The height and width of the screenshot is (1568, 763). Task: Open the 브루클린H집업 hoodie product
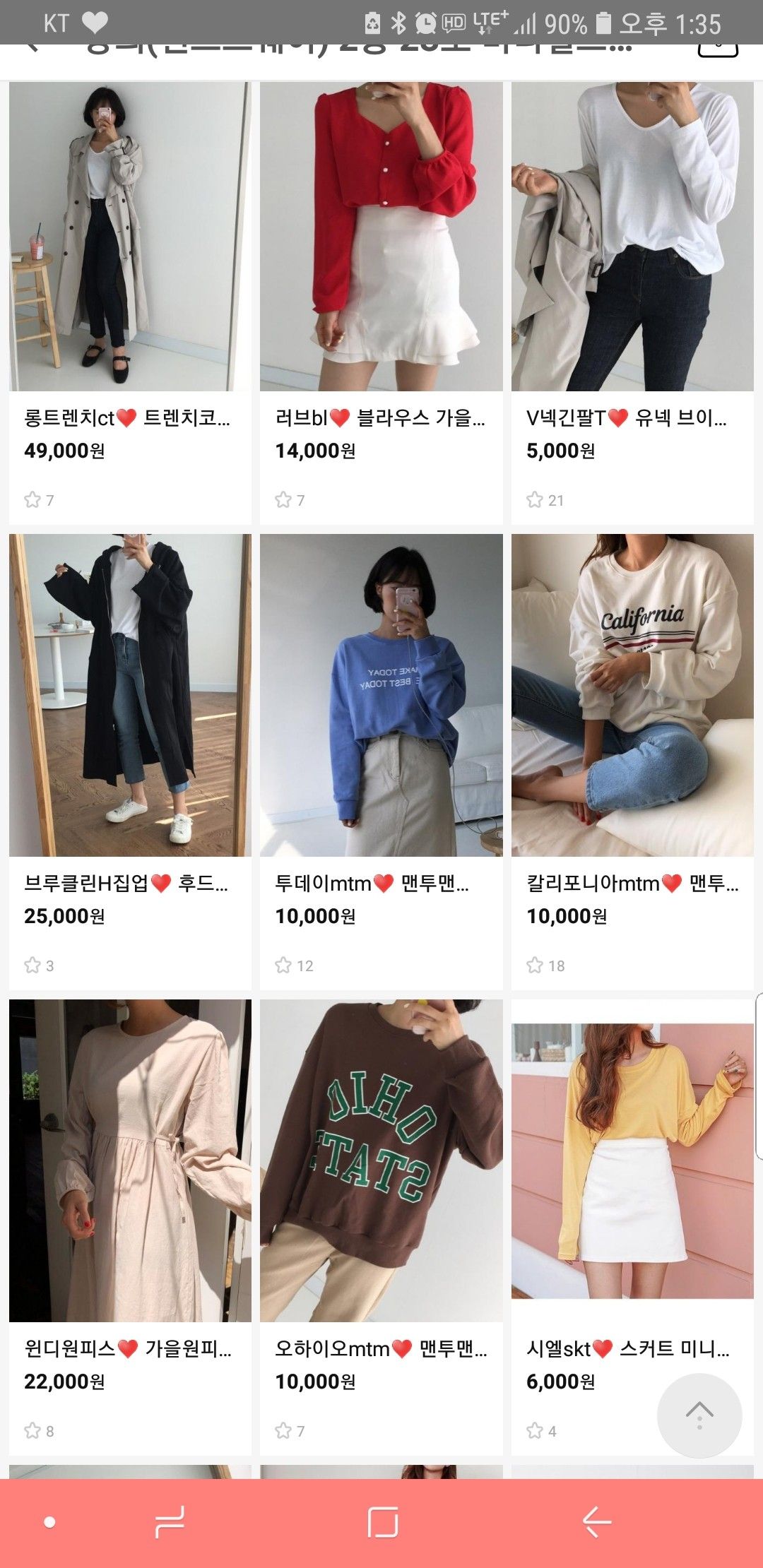(130, 696)
